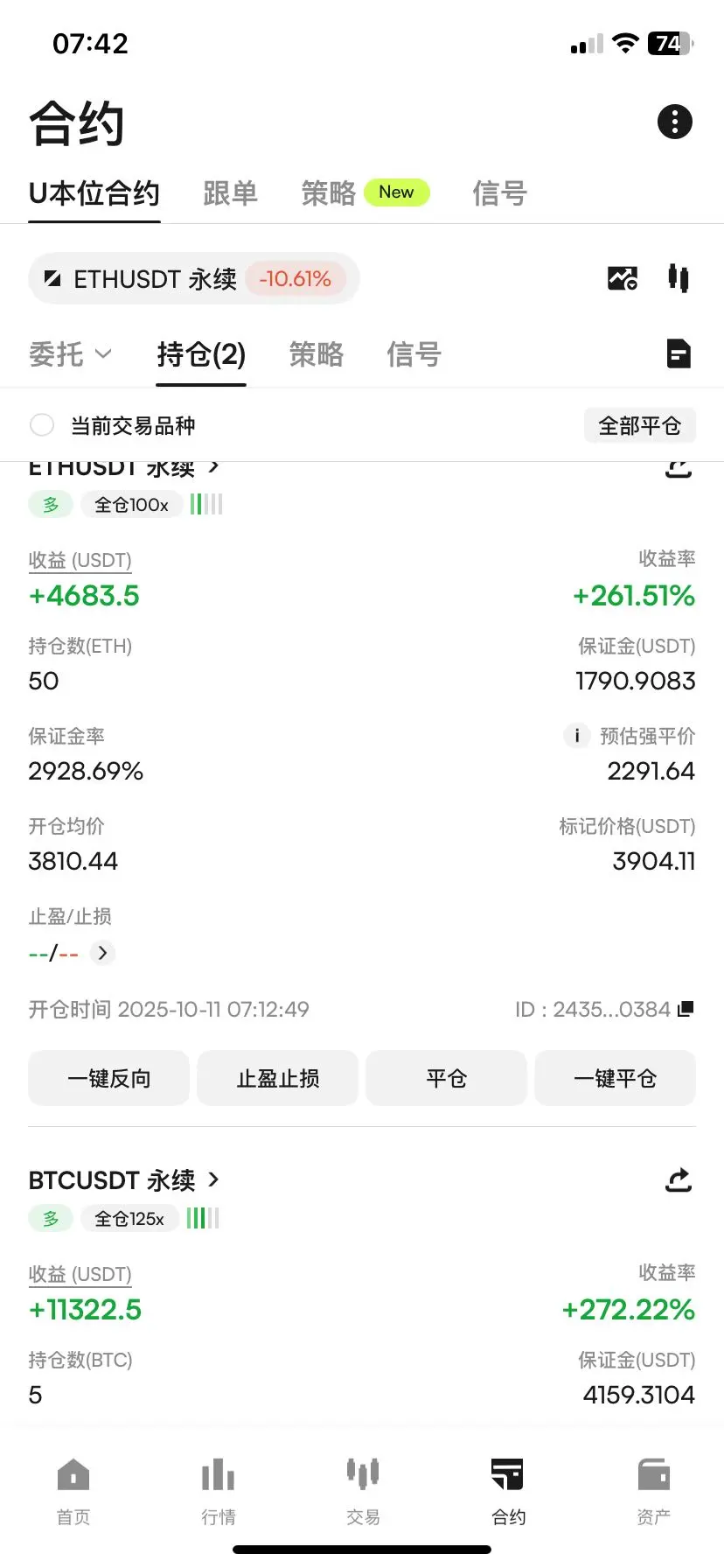Image resolution: width=724 pixels, height=1568 pixels.
Task: Open the three-dot overflow menu
Action: click(x=674, y=122)
